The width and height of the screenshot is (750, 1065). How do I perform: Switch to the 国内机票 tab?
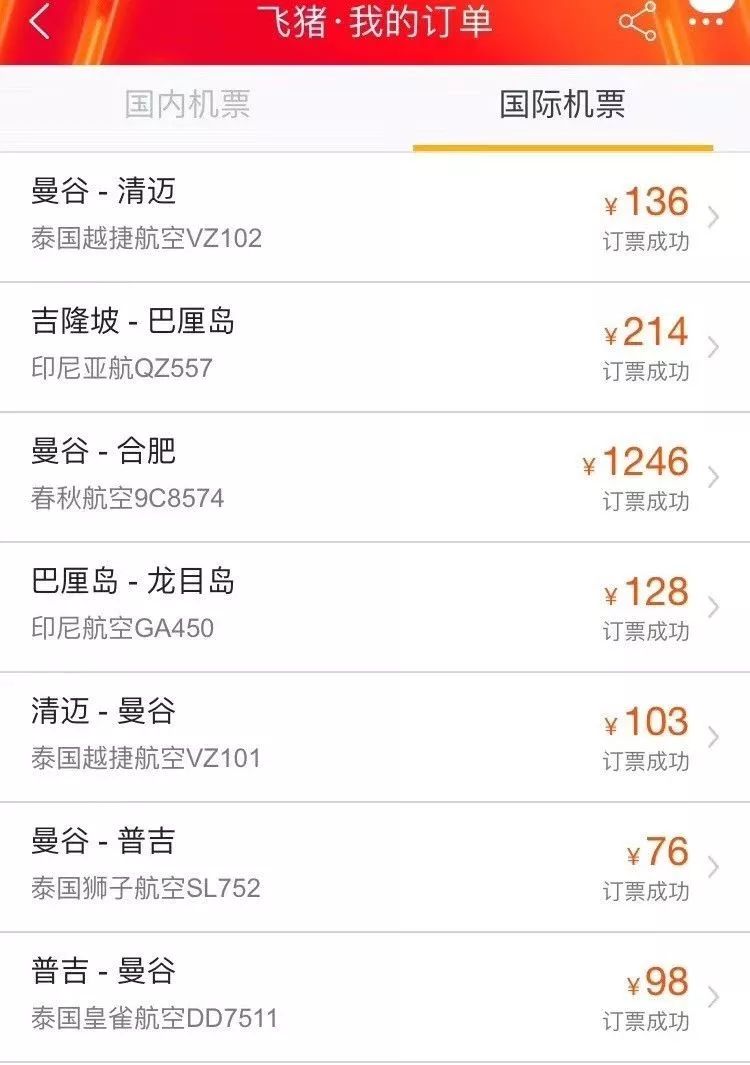click(187, 102)
